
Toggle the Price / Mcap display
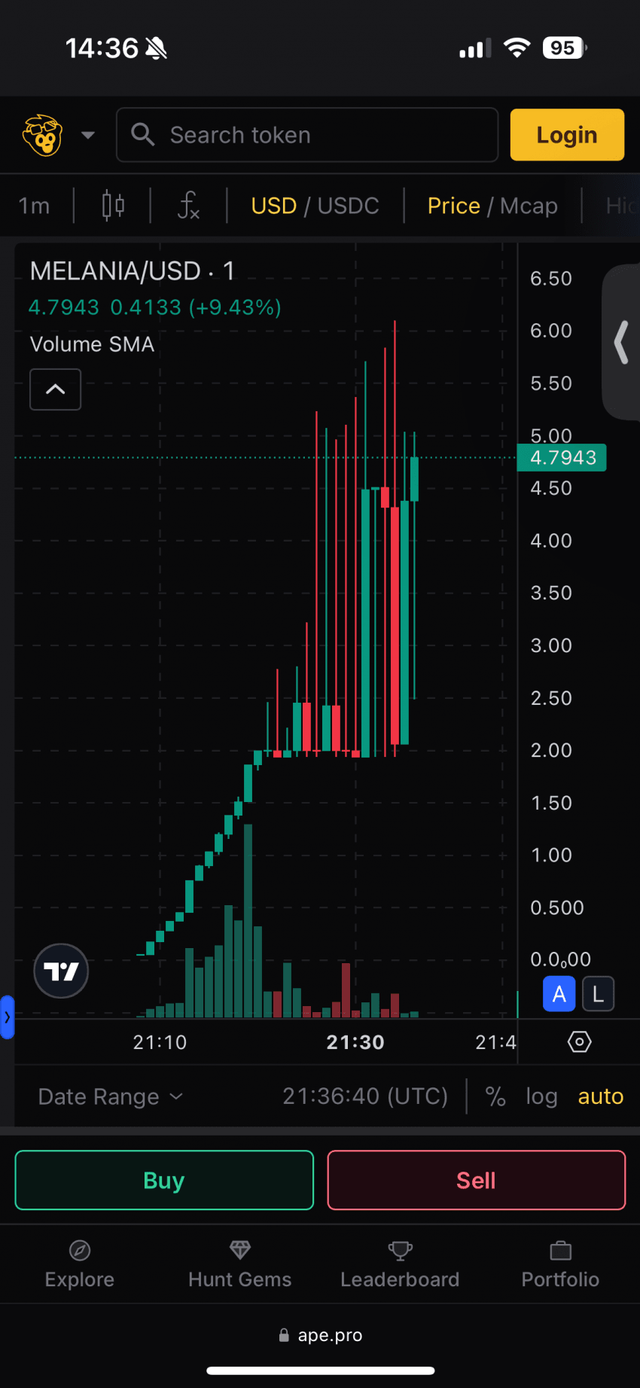pos(492,206)
